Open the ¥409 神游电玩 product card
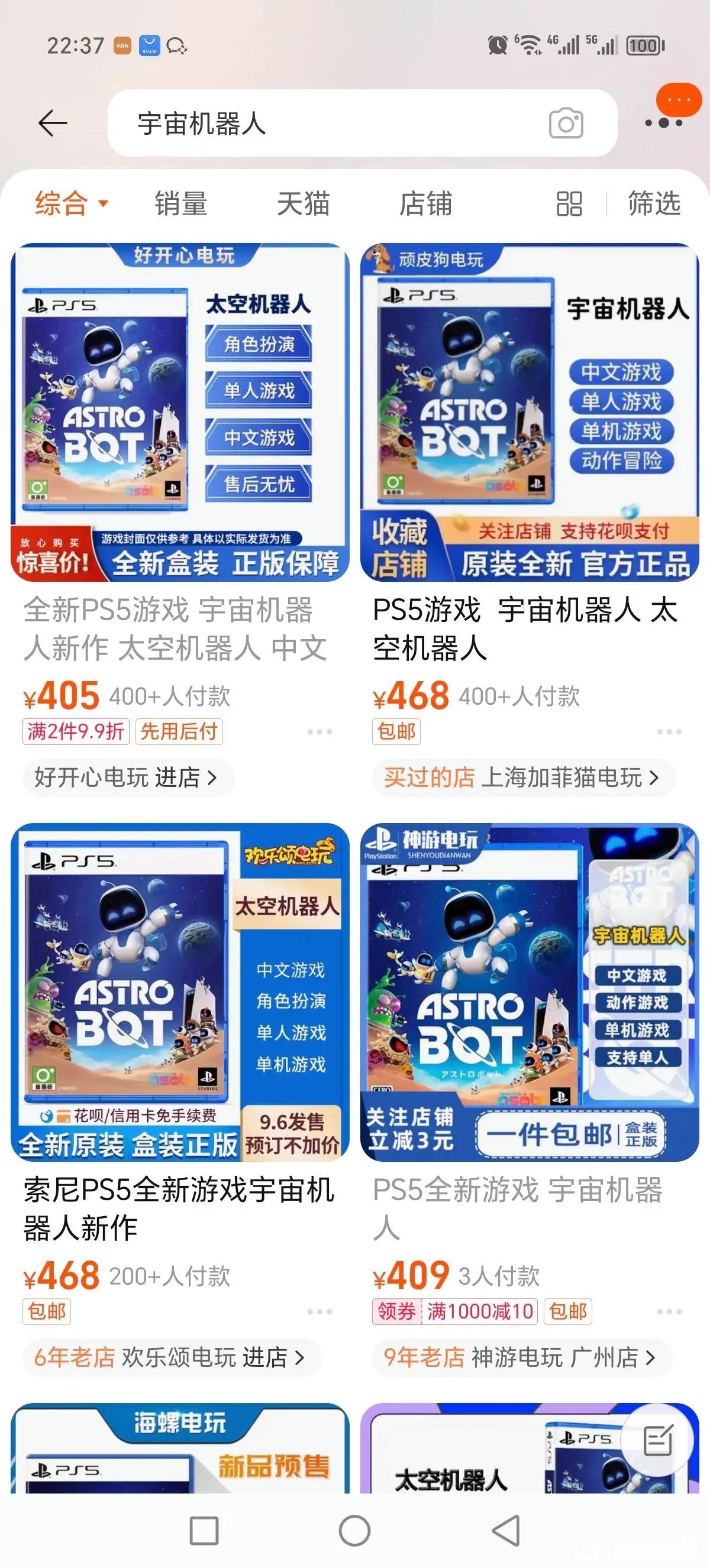 [x=530, y=992]
